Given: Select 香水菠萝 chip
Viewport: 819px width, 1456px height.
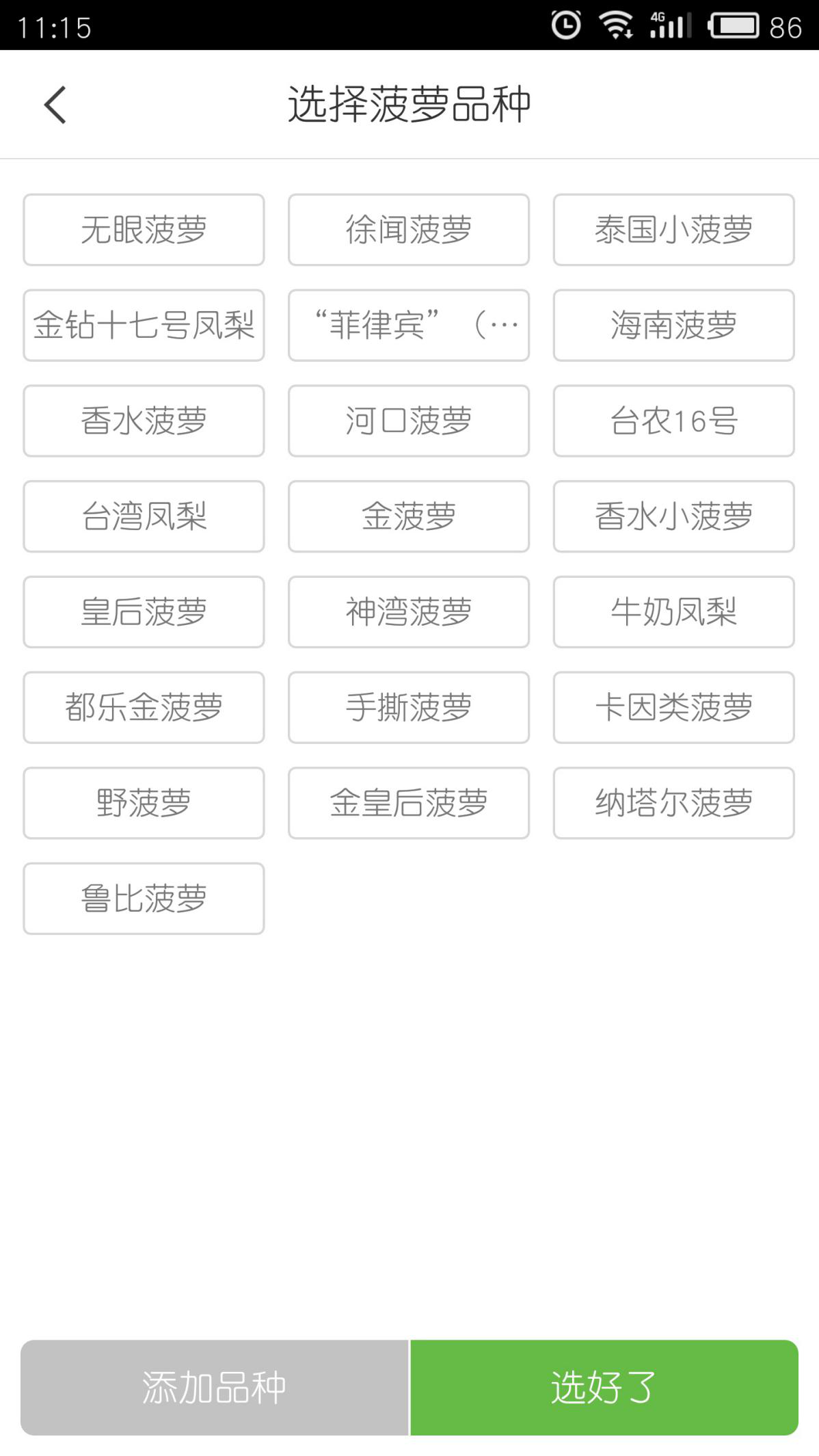Looking at the screenshot, I should pos(144,421).
